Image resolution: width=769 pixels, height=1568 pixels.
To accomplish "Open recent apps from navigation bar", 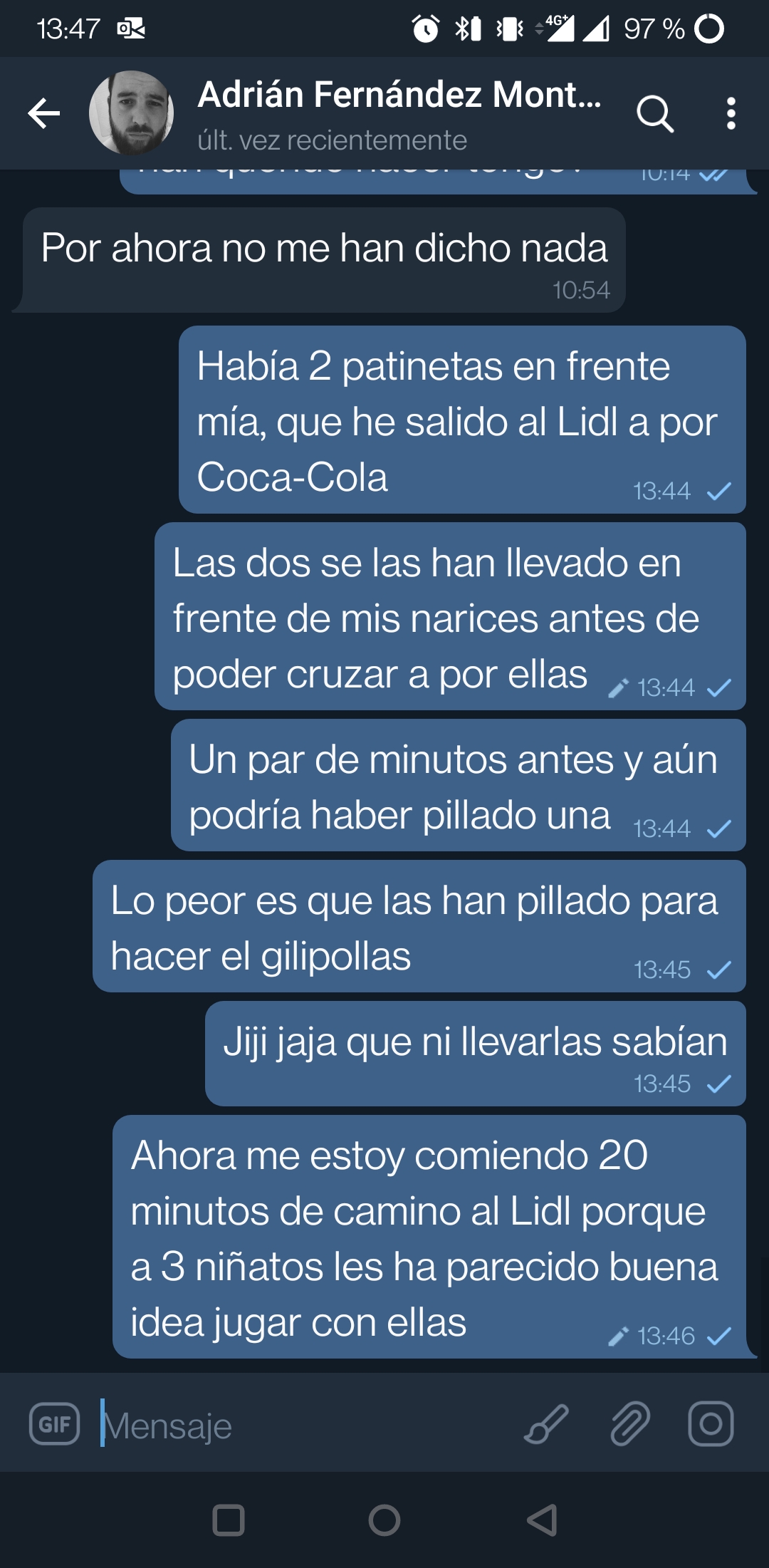I will (x=229, y=1520).
